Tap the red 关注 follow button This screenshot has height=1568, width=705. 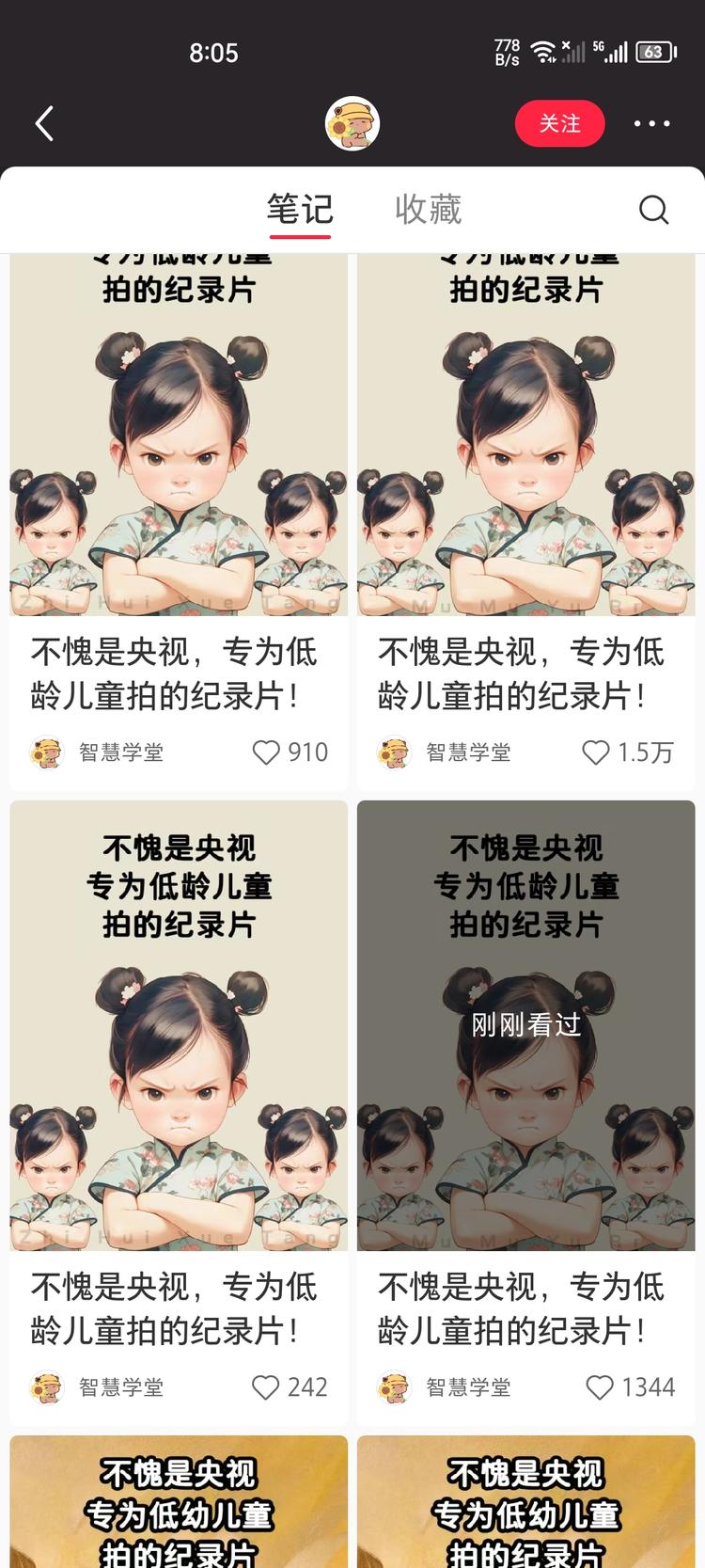pos(560,123)
